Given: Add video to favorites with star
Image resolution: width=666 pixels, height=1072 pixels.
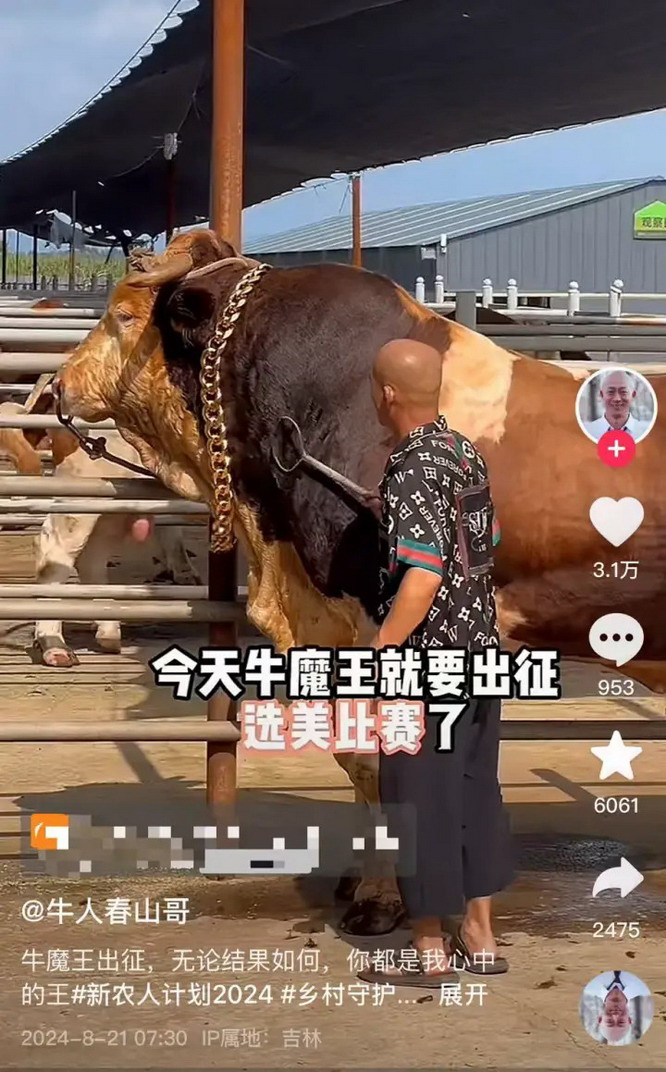Looking at the screenshot, I should click(616, 756).
